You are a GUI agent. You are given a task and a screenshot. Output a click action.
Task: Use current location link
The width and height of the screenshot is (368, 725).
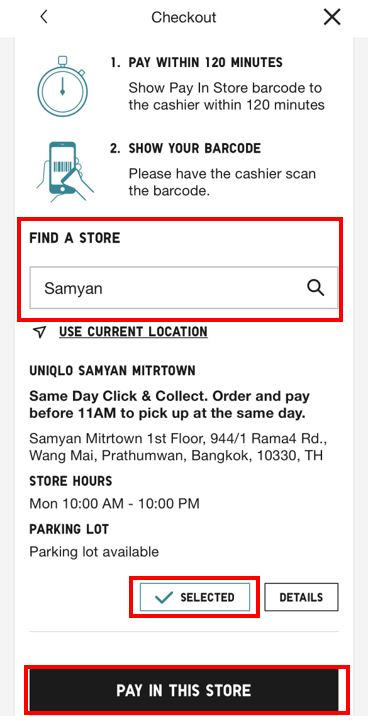(133, 332)
